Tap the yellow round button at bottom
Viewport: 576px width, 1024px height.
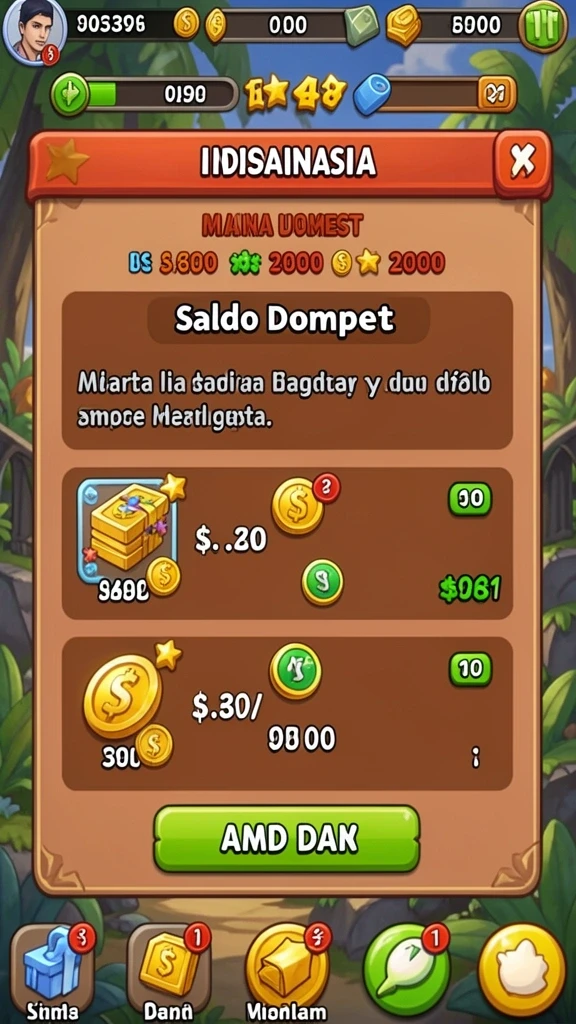pyautogui.click(x=522, y=969)
